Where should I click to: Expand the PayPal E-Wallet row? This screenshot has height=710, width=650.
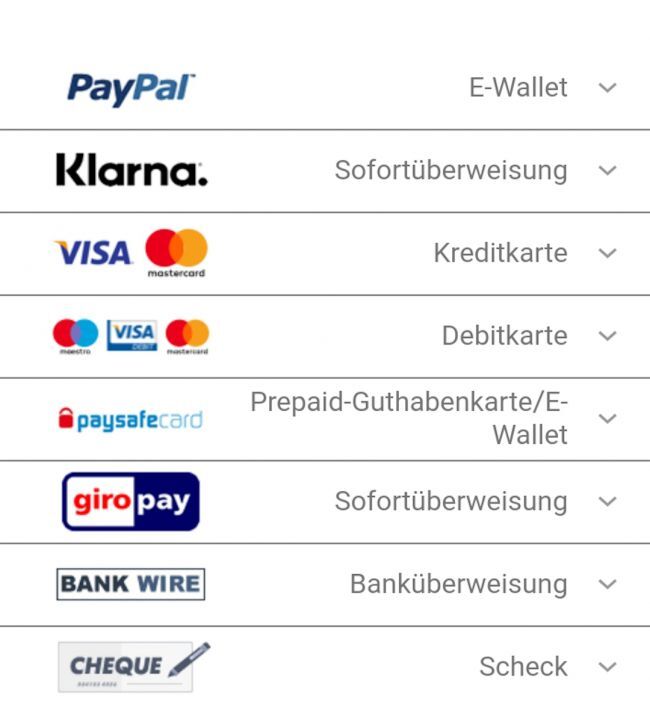pos(607,88)
